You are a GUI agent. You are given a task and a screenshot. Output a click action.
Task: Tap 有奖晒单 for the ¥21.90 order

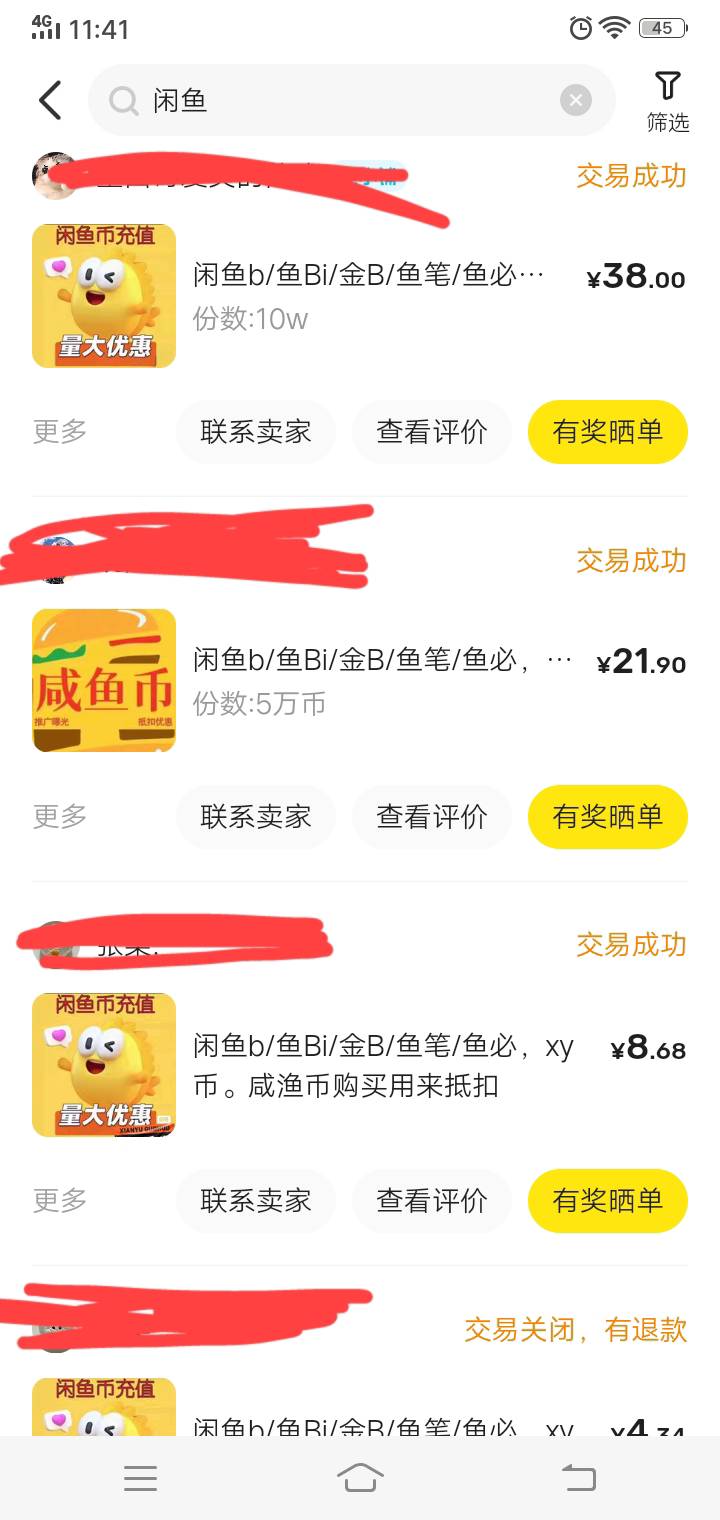click(608, 817)
